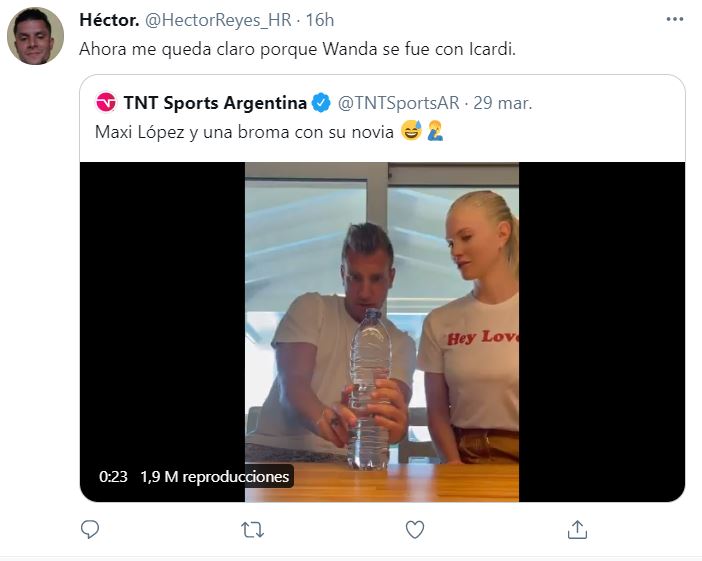
Task: Share Héctor's tweet
Action: point(577,528)
